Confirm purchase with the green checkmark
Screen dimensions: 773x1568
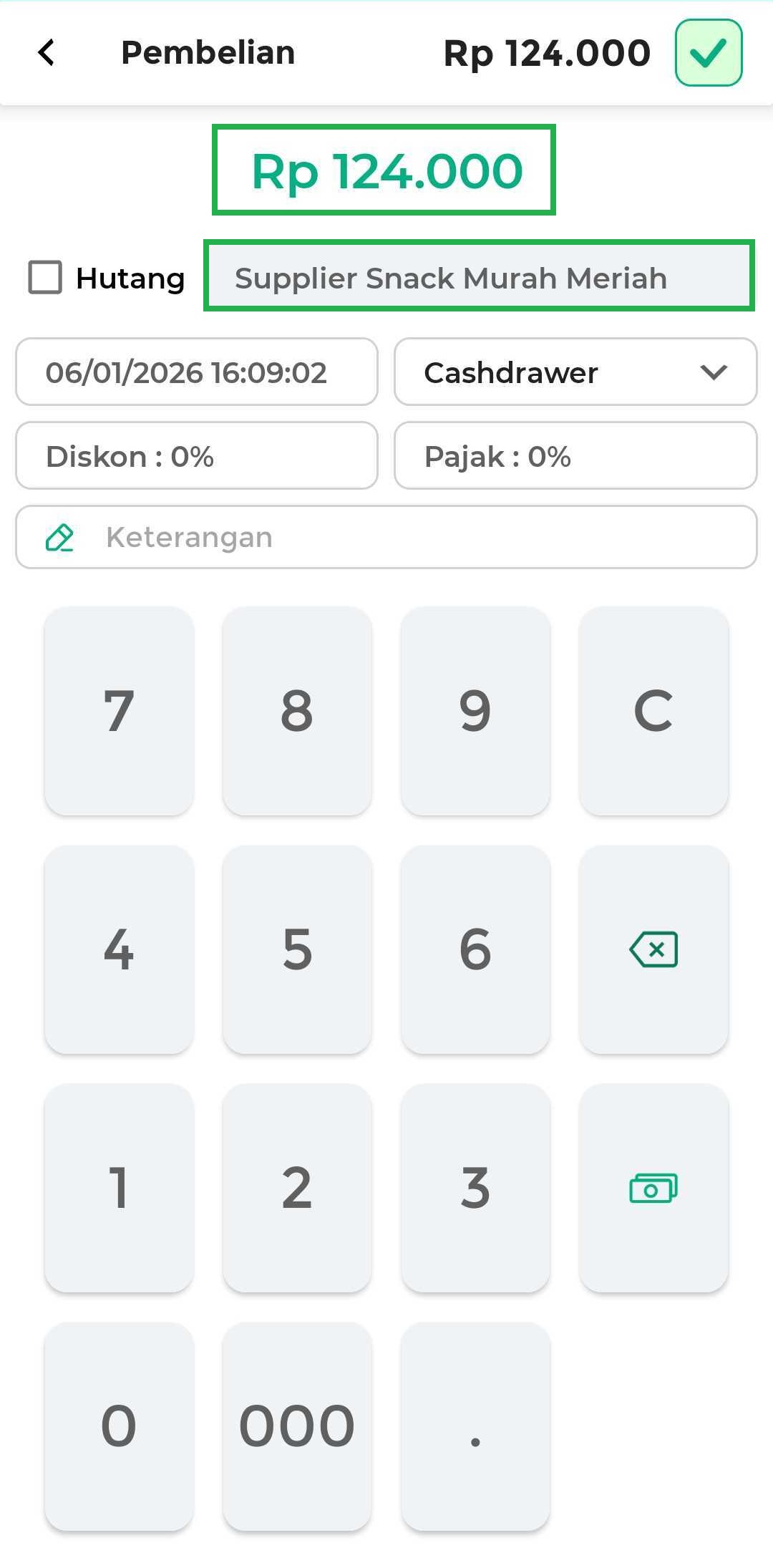[x=708, y=53]
